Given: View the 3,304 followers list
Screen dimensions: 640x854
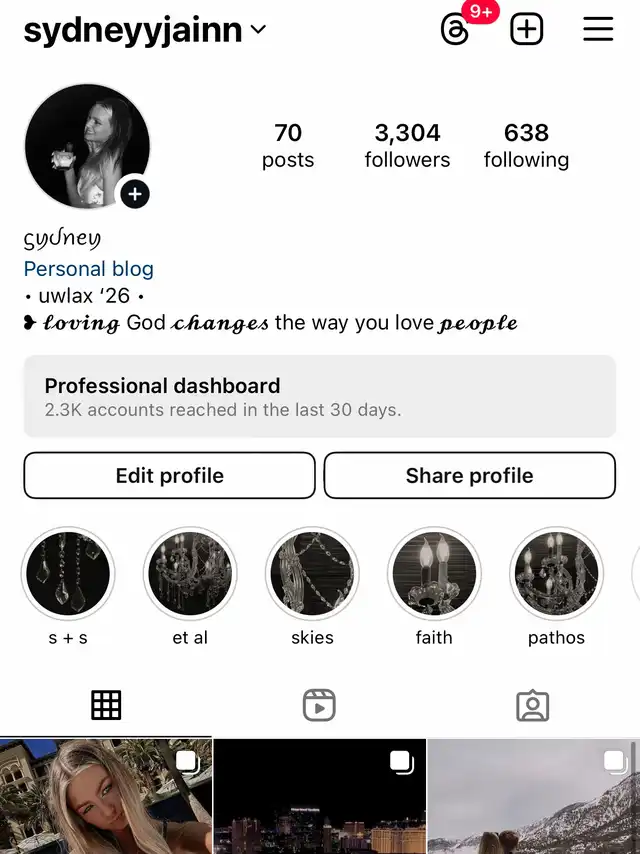Looking at the screenshot, I should (407, 146).
